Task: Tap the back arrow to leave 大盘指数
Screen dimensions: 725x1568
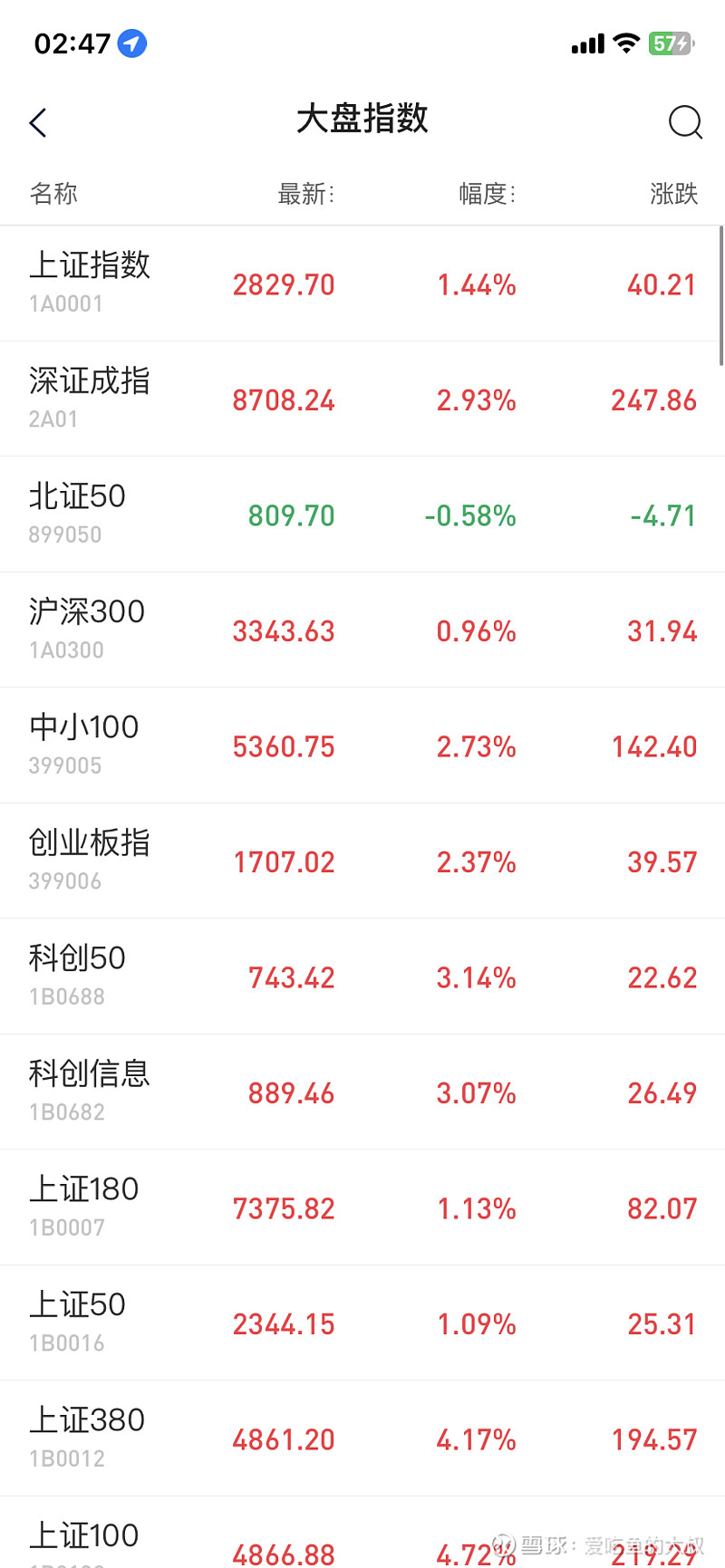Action: (x=38, y=122)
